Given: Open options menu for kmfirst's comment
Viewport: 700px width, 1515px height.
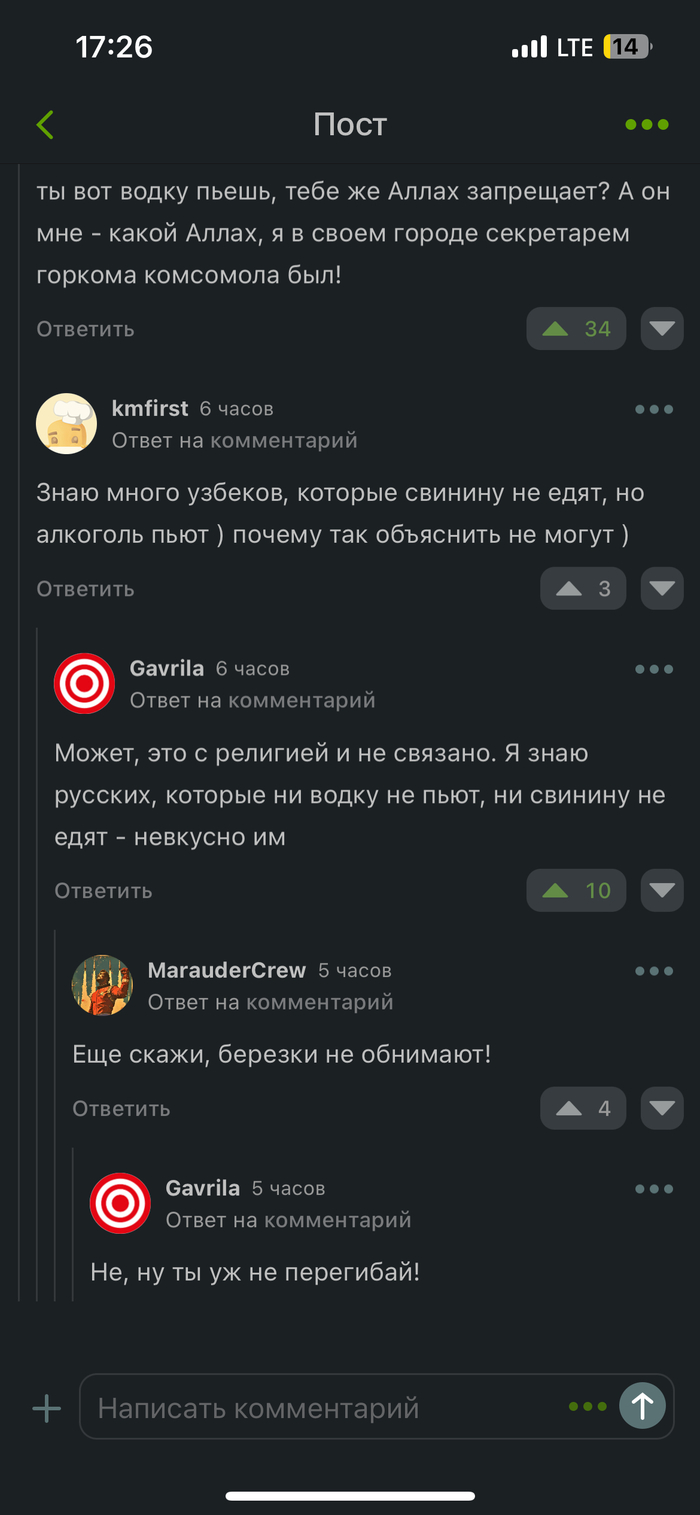Looking at the screenshot, I should pos(654,409).
